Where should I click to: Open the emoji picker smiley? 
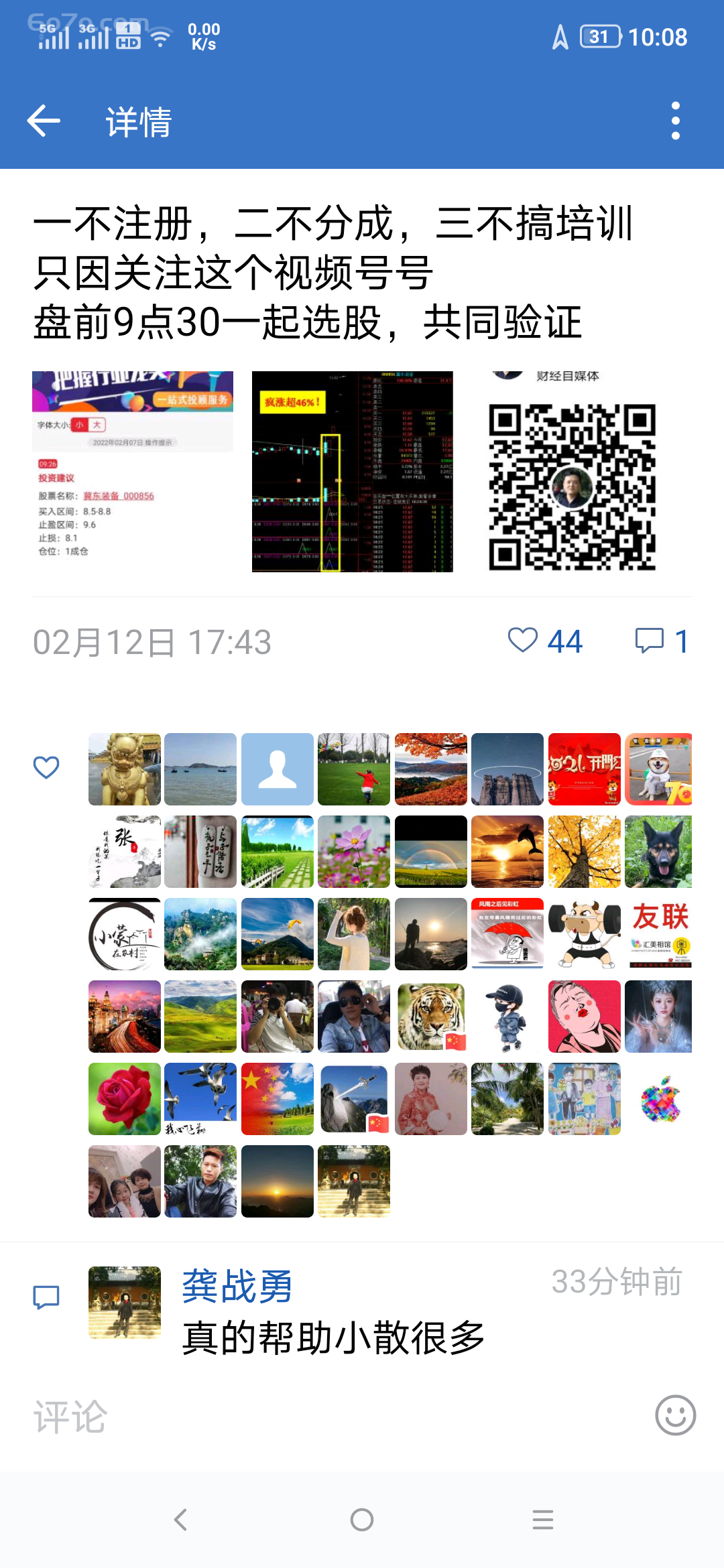(675, 1415)
